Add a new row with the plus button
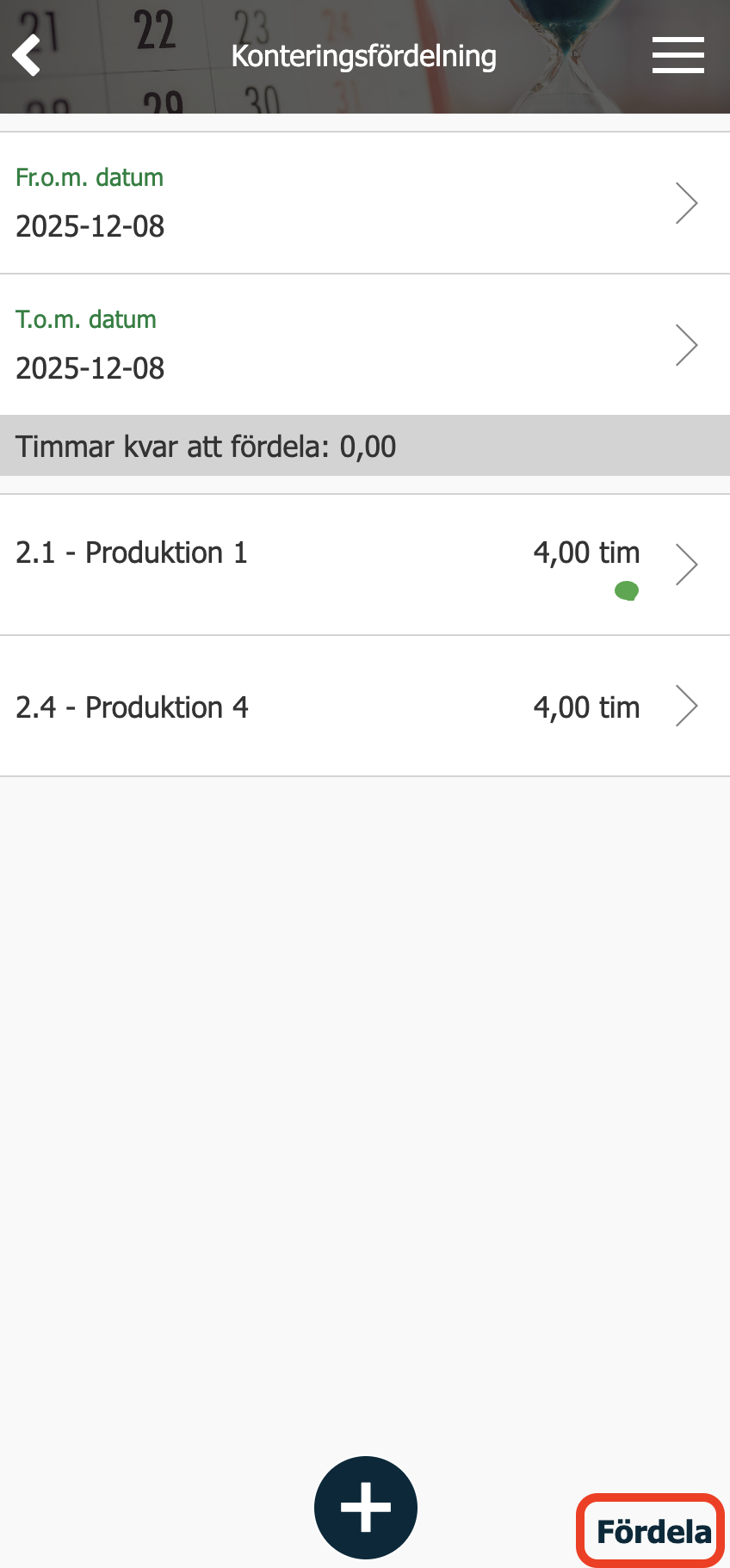The height and width of the screenshot is (1568, 730). (x=366, y=1507)
